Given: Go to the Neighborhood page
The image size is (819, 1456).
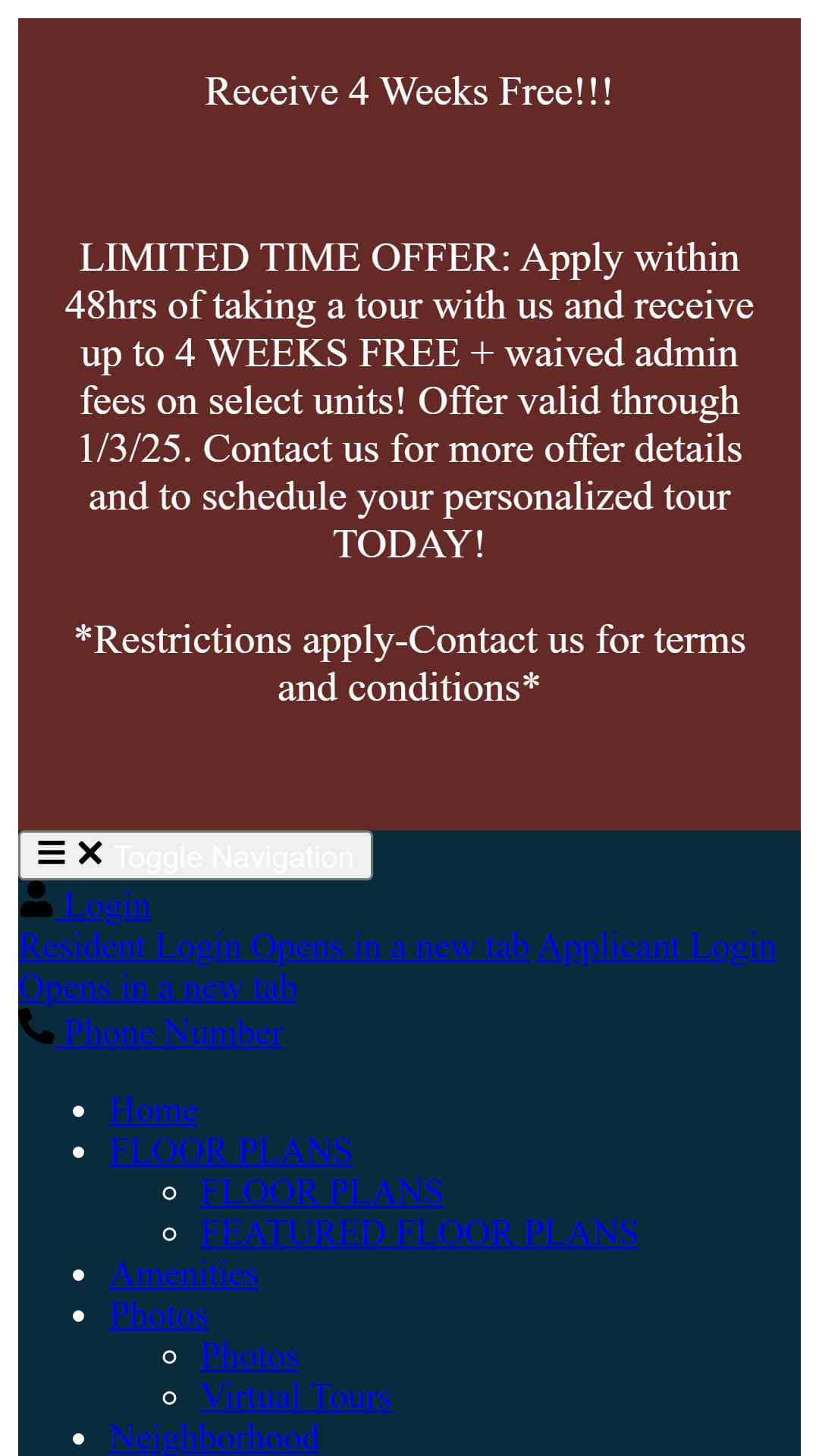Looking at the screenshot, I should tap(214, 1438).
